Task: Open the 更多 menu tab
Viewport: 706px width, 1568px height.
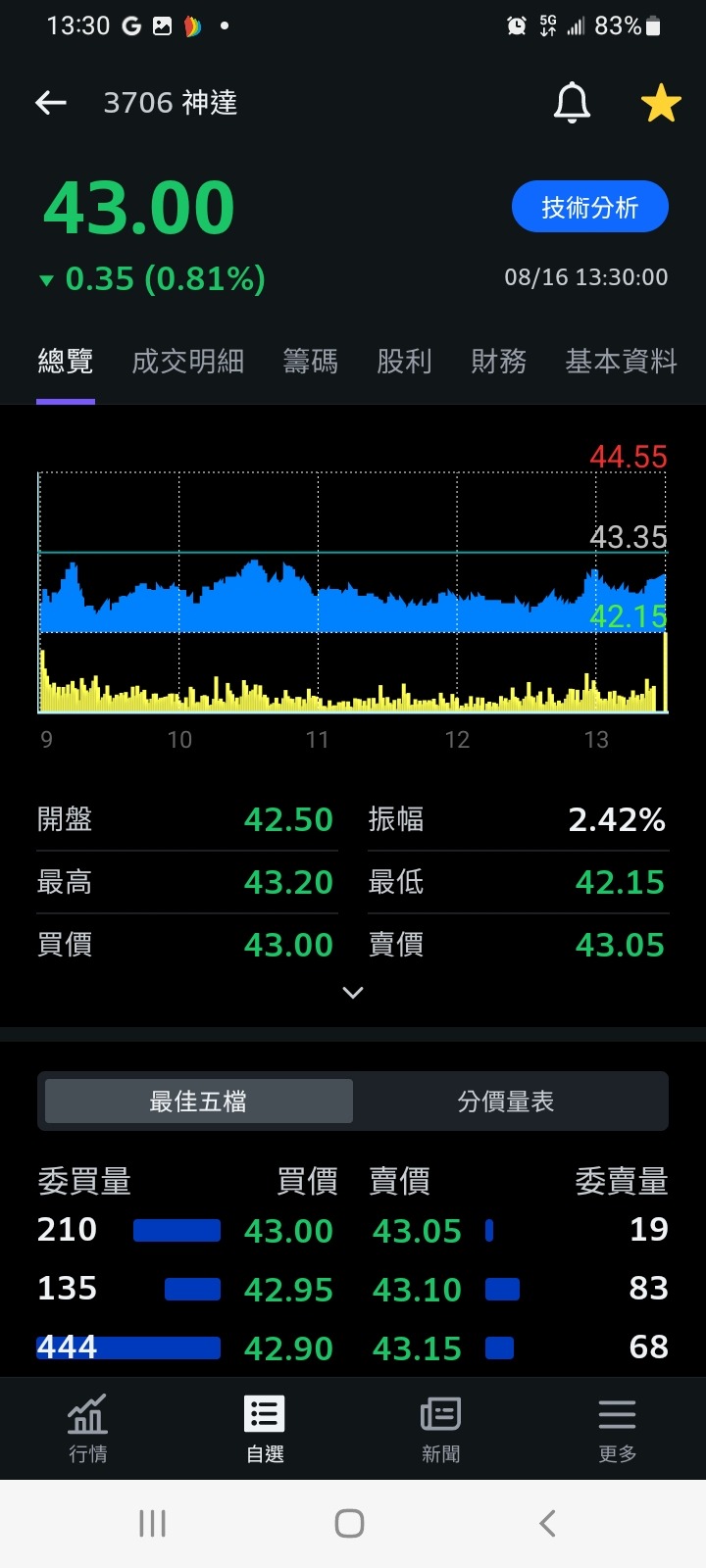Action: (618, 1428)
